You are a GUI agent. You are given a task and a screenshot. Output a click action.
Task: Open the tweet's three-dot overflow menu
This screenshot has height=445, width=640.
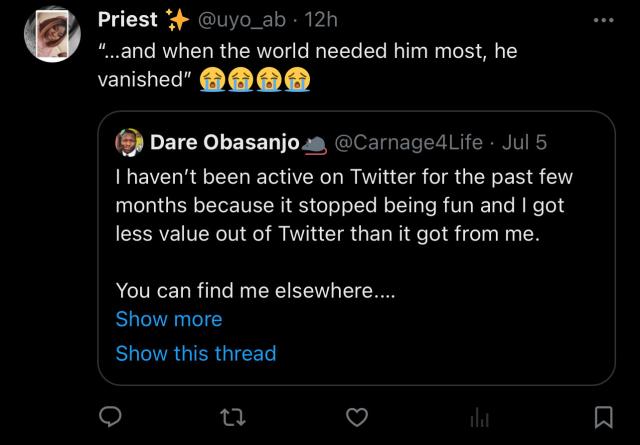[603, 20]
